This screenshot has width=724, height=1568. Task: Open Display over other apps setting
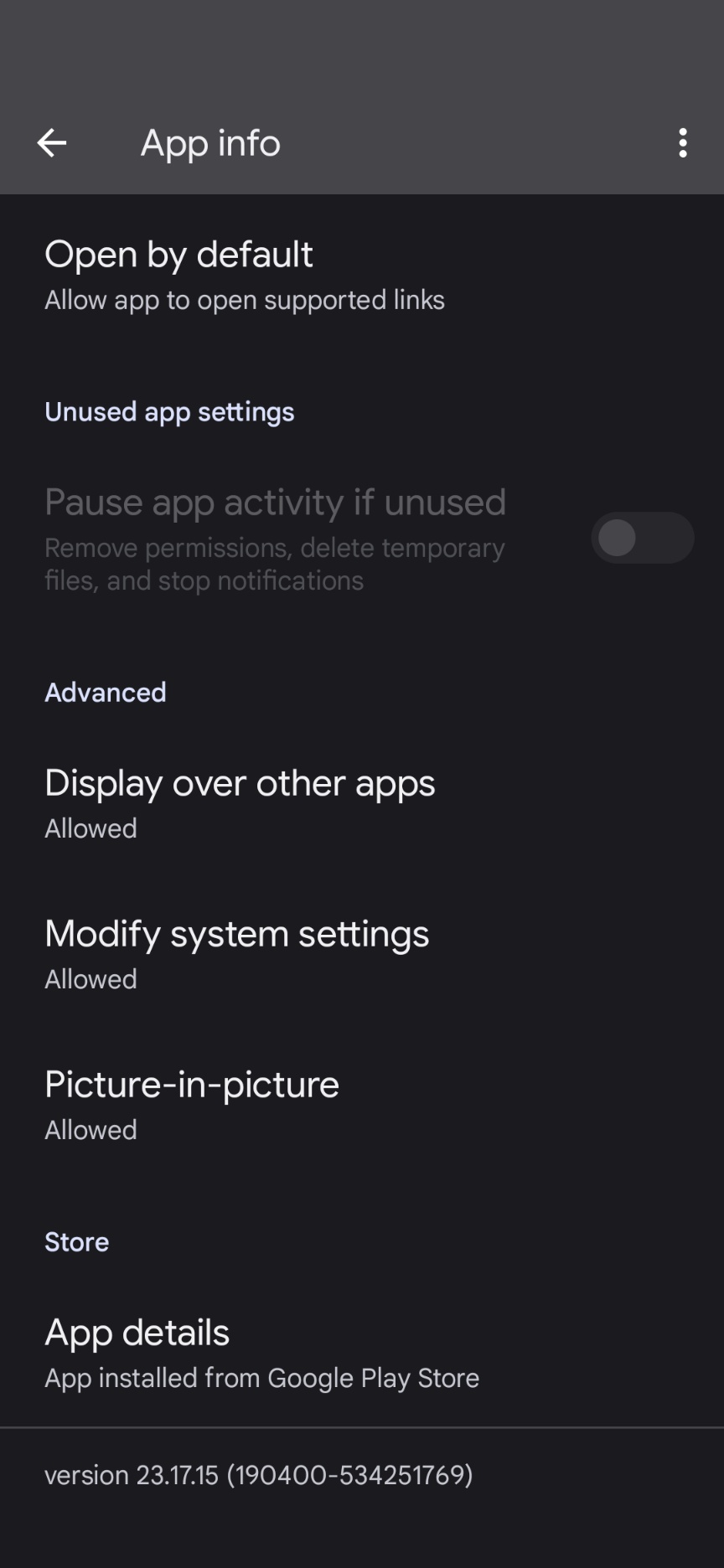click(240, 802)
